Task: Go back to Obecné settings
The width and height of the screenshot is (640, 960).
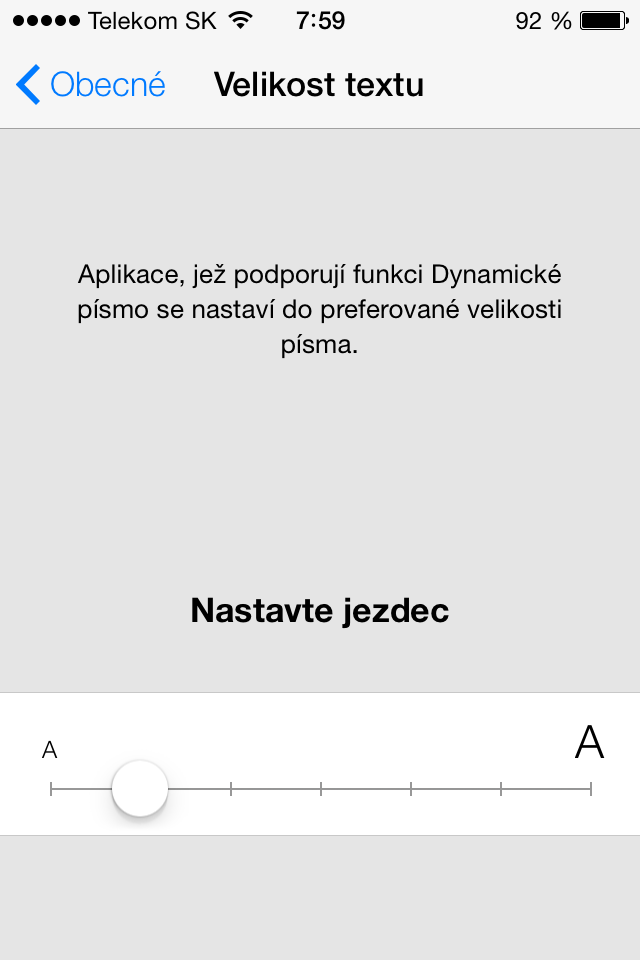Action: 90,85
